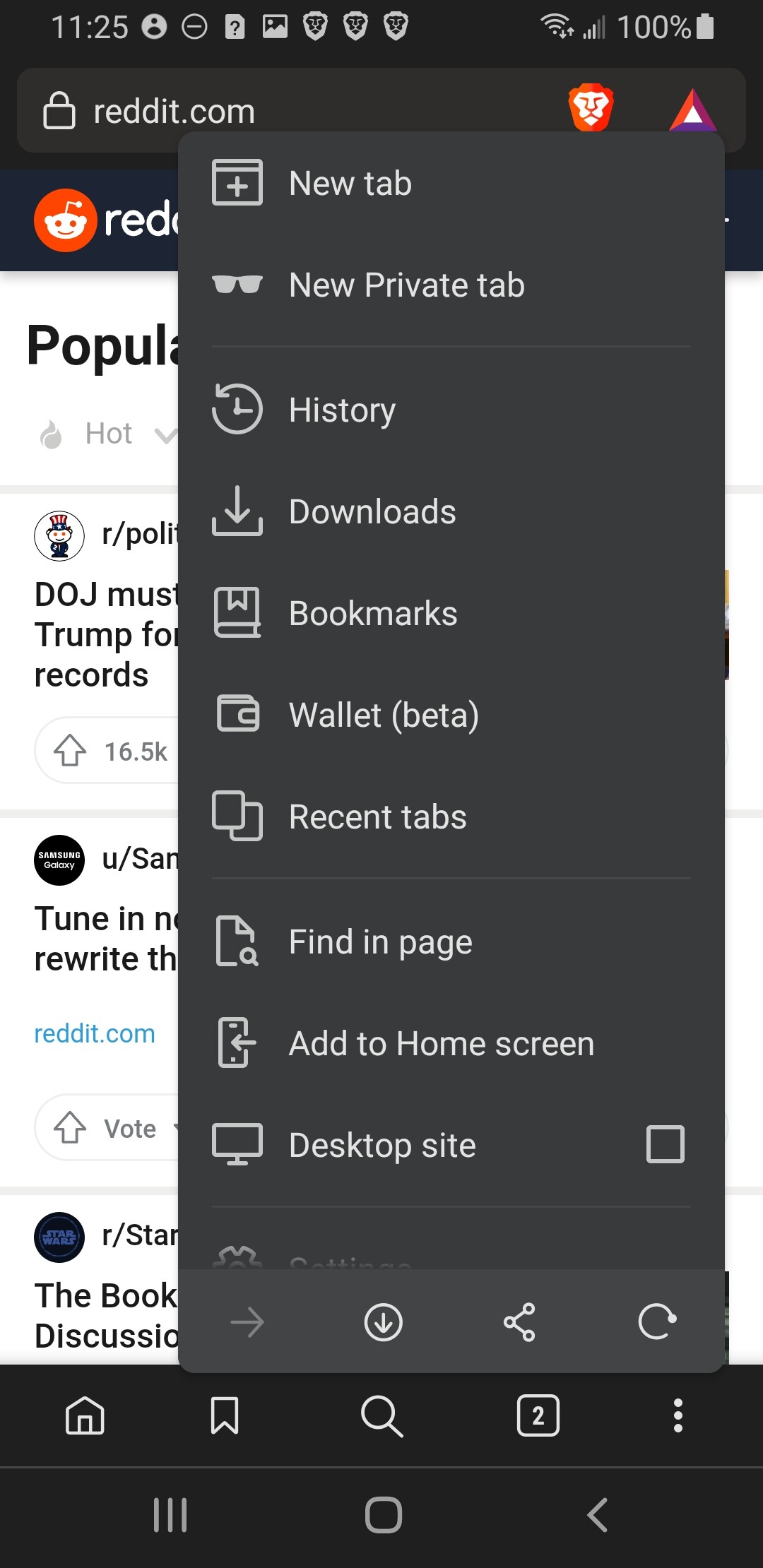
Task: Open a New Private tab
Action: tap(406, 285)
